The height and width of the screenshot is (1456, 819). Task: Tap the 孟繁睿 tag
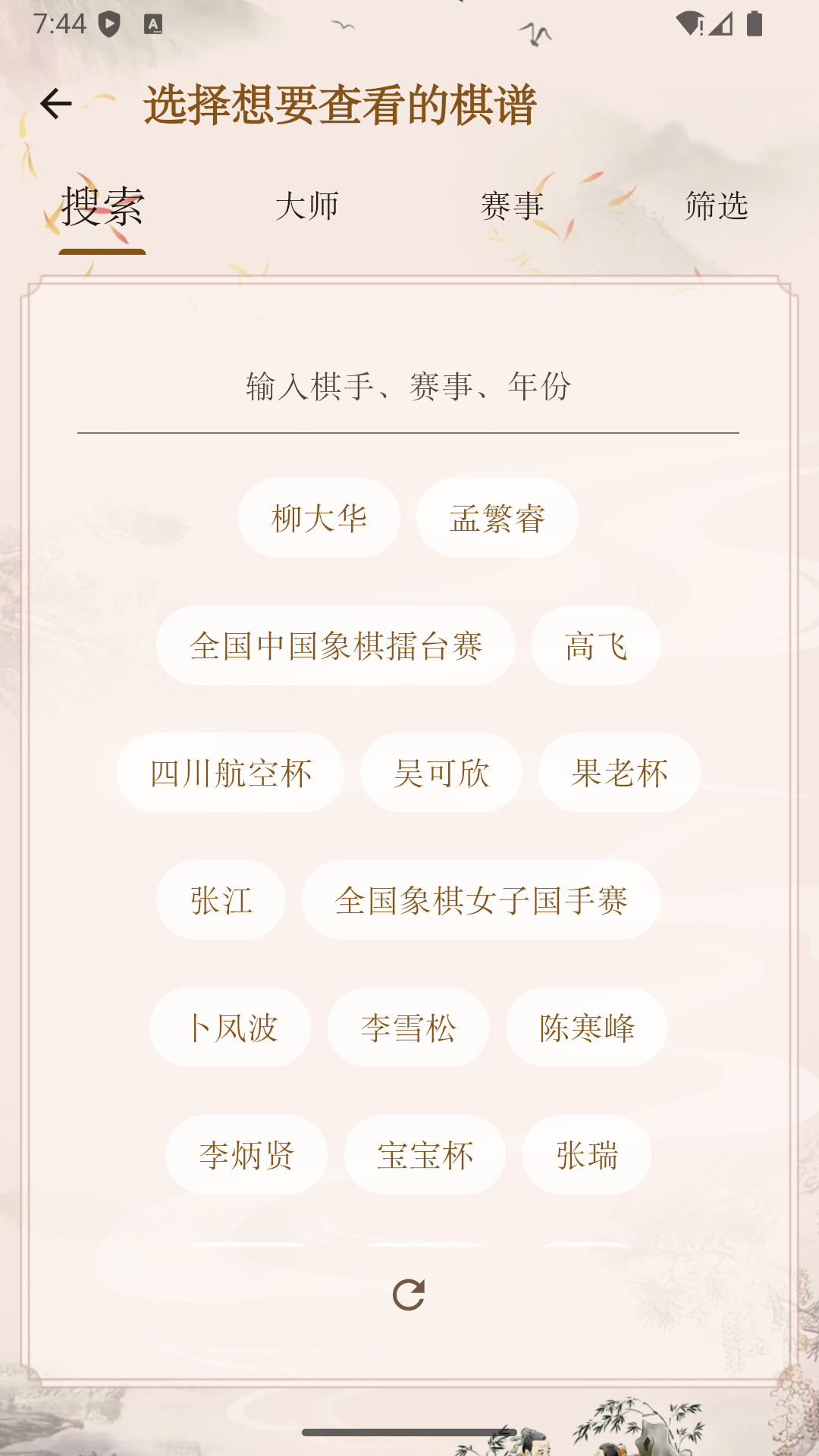pyautogui.click(x=497, y=517)
